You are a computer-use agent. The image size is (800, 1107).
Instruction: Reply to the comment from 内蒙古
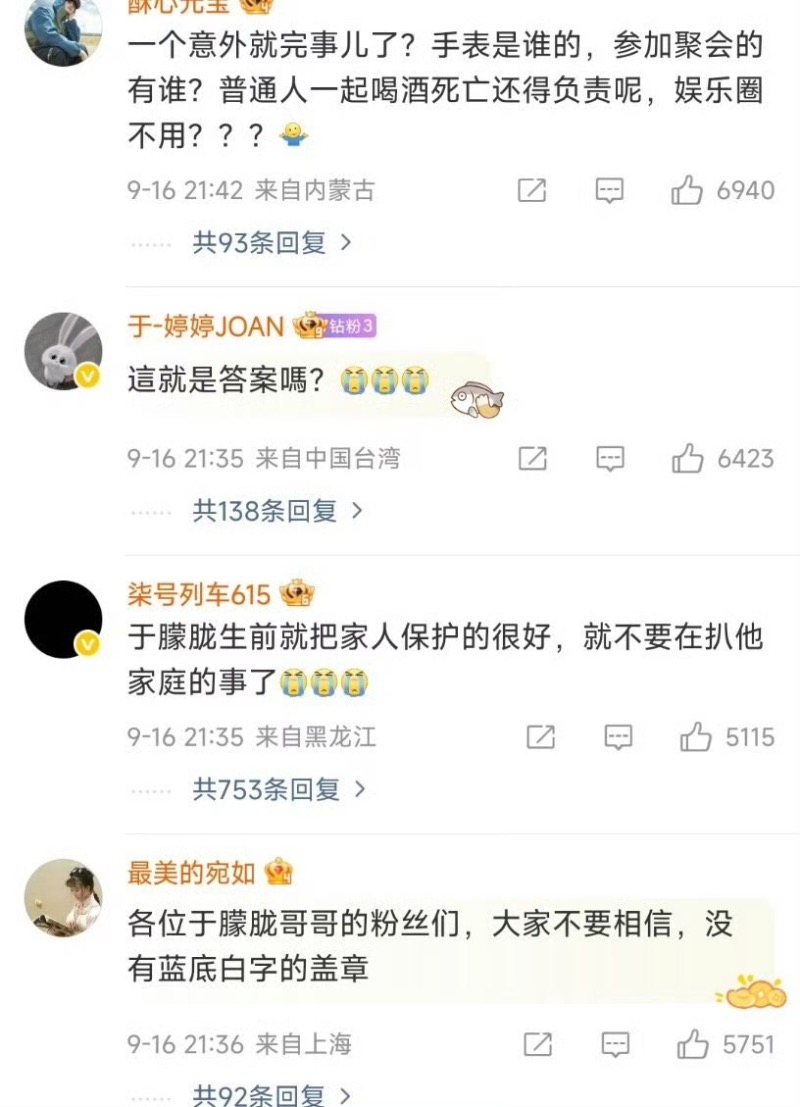(609, 190)
